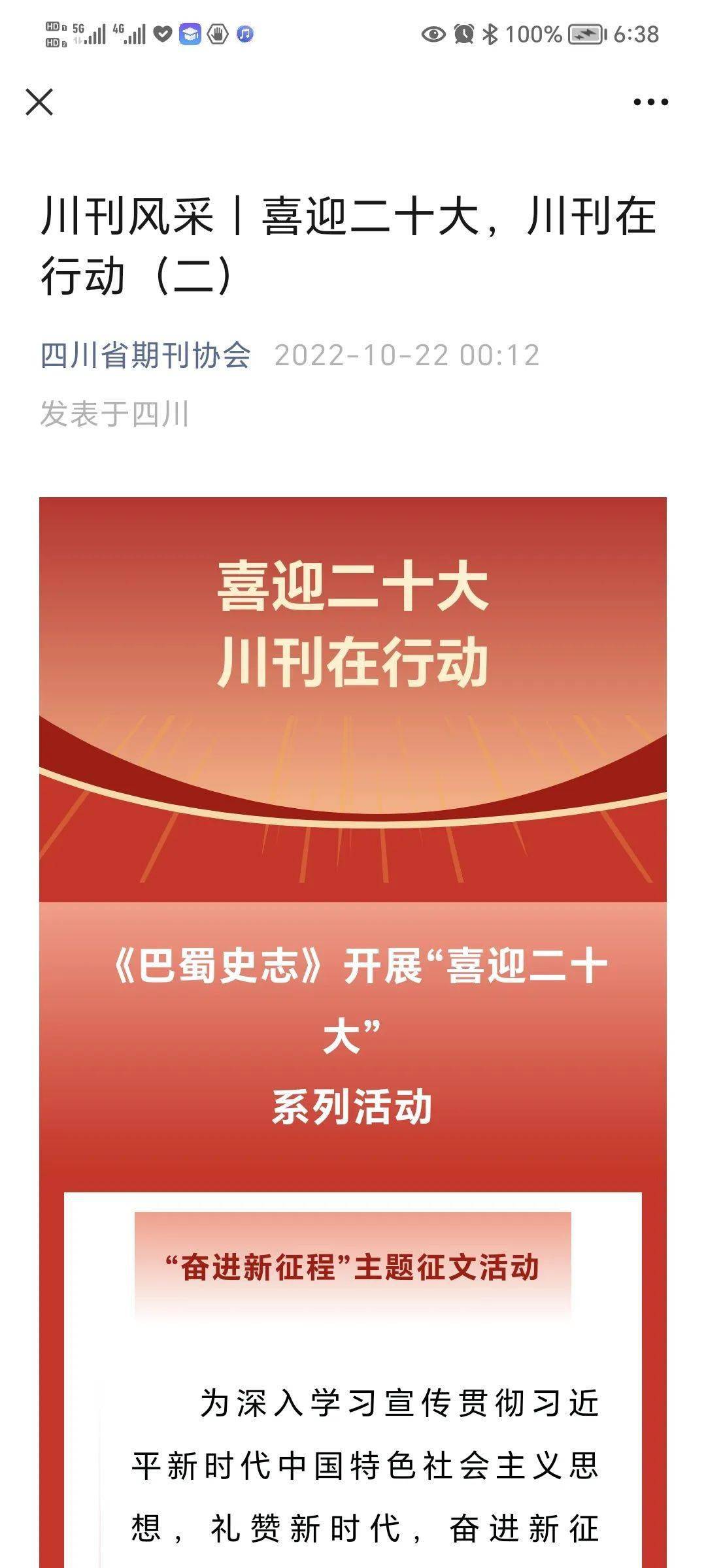Open the 四川省期刊协会 account page

pos(146,355)
